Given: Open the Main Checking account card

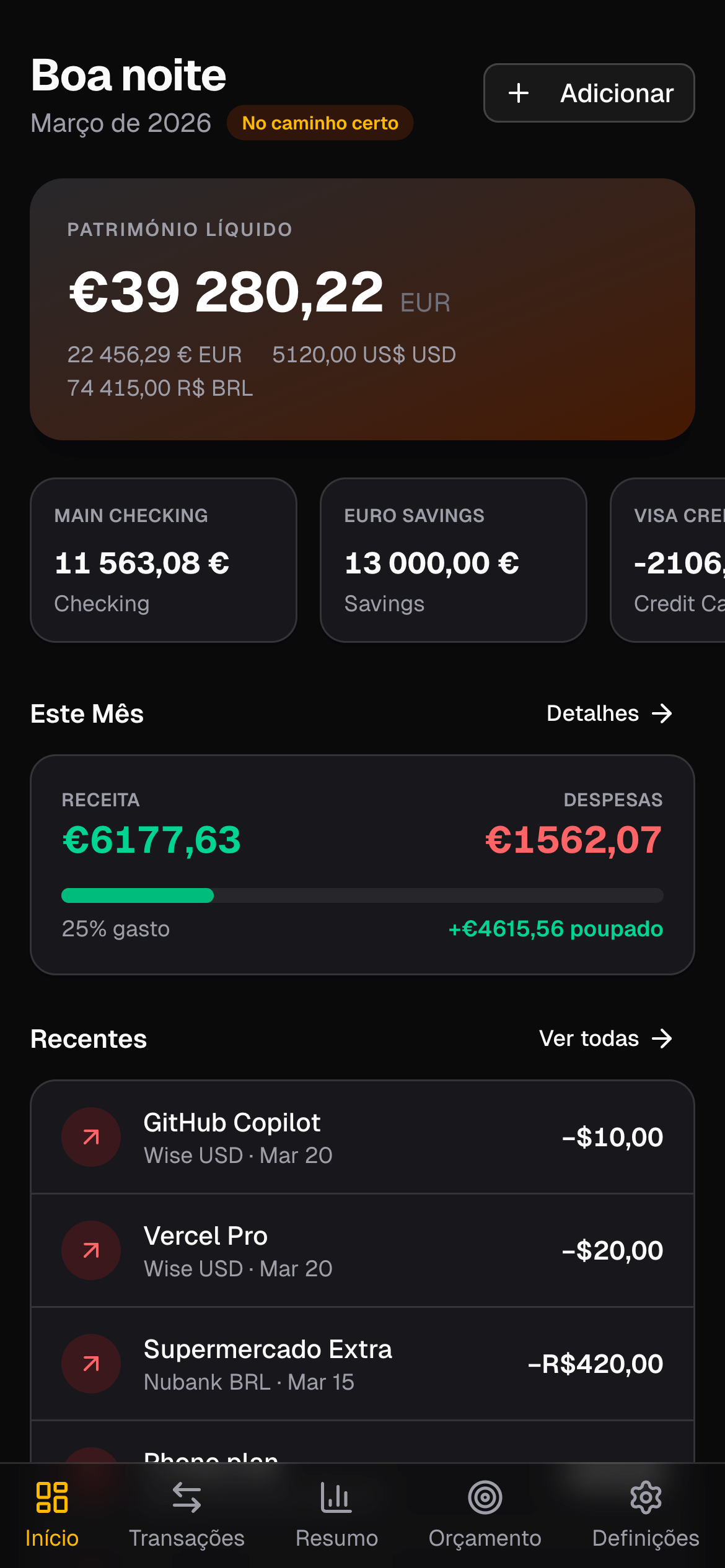Looking at the screenshot, I should coord(164,559).
